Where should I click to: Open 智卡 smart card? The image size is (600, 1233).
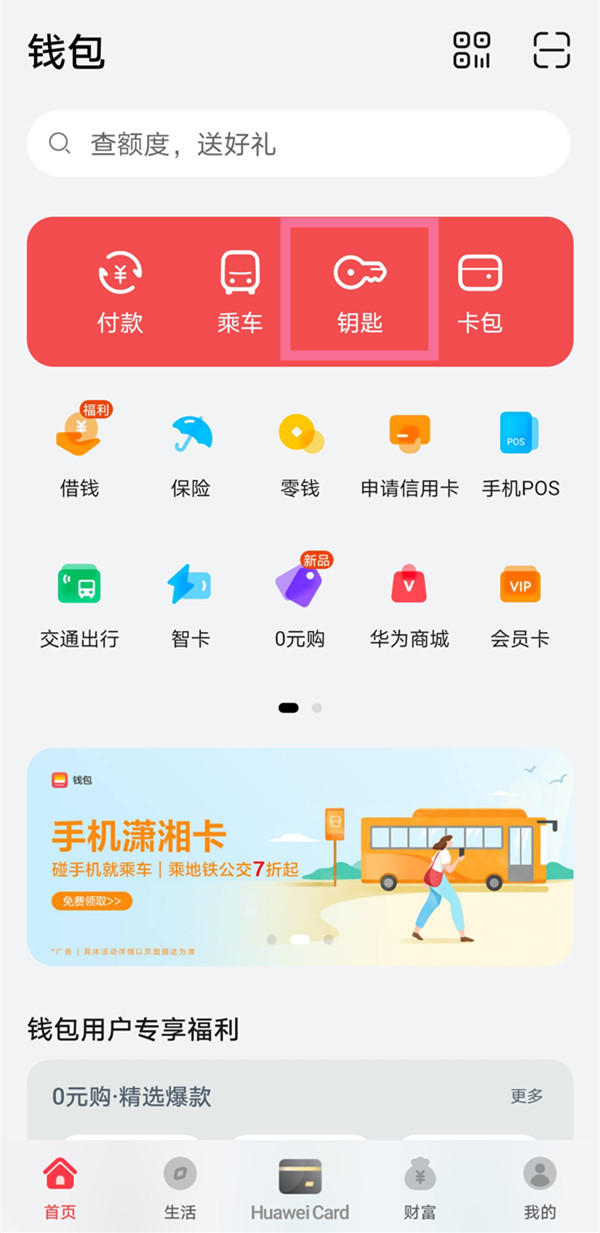[190, 601]
